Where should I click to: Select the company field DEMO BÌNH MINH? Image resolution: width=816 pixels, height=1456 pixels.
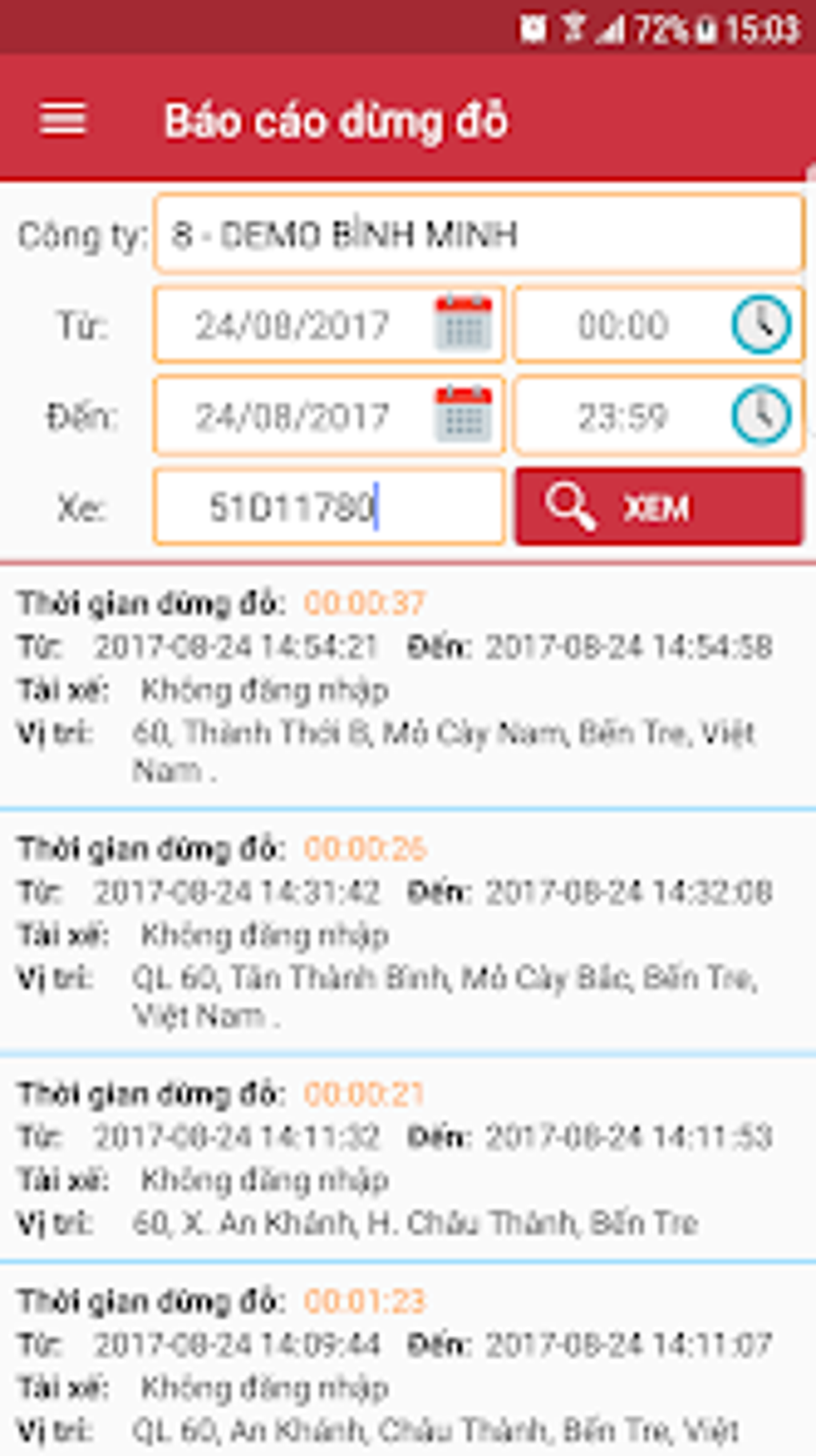pos(478,234)
